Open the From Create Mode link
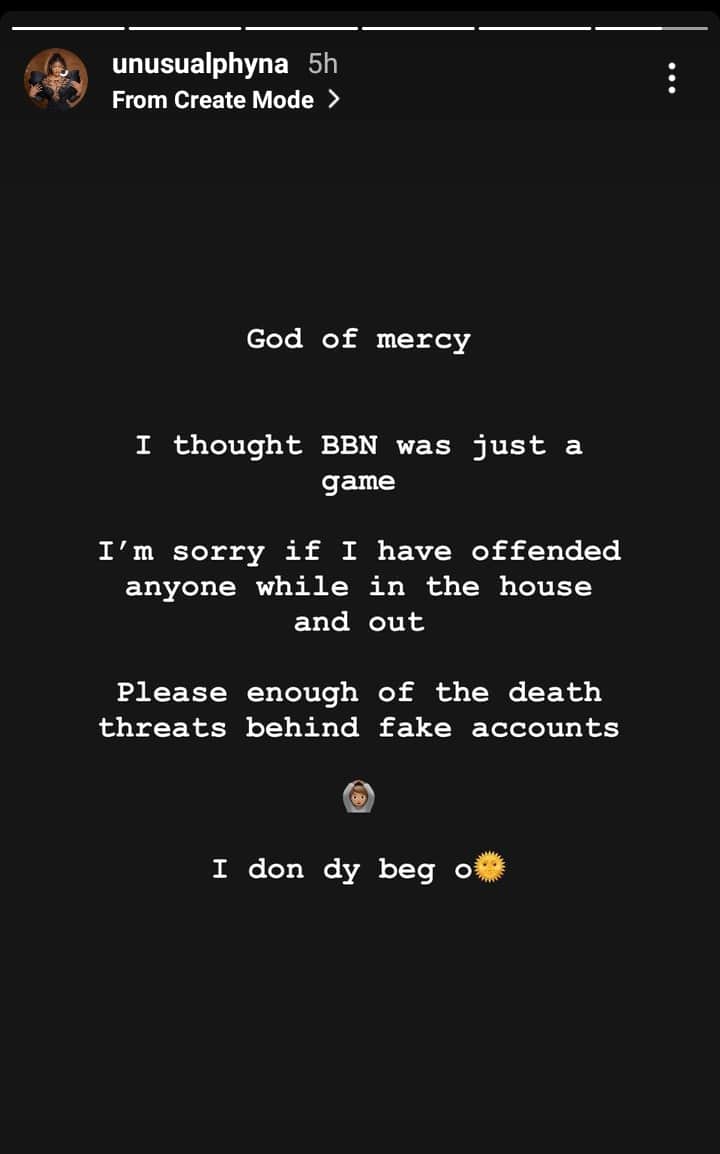This screenshot has height=1154, width=720. tap(226, 100)
